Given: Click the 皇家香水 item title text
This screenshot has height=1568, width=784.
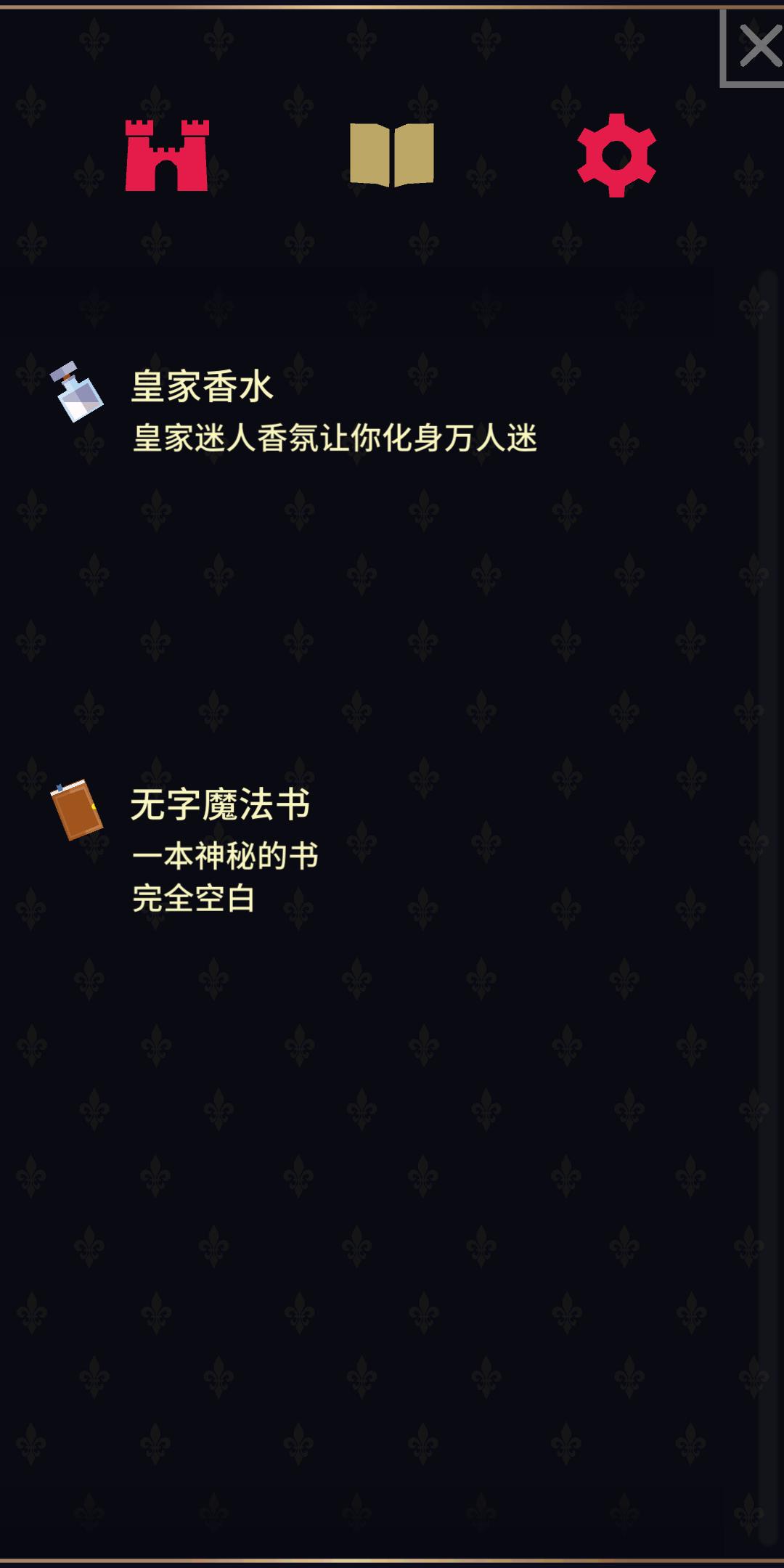Looking at the screenshot, I should 201,387.
